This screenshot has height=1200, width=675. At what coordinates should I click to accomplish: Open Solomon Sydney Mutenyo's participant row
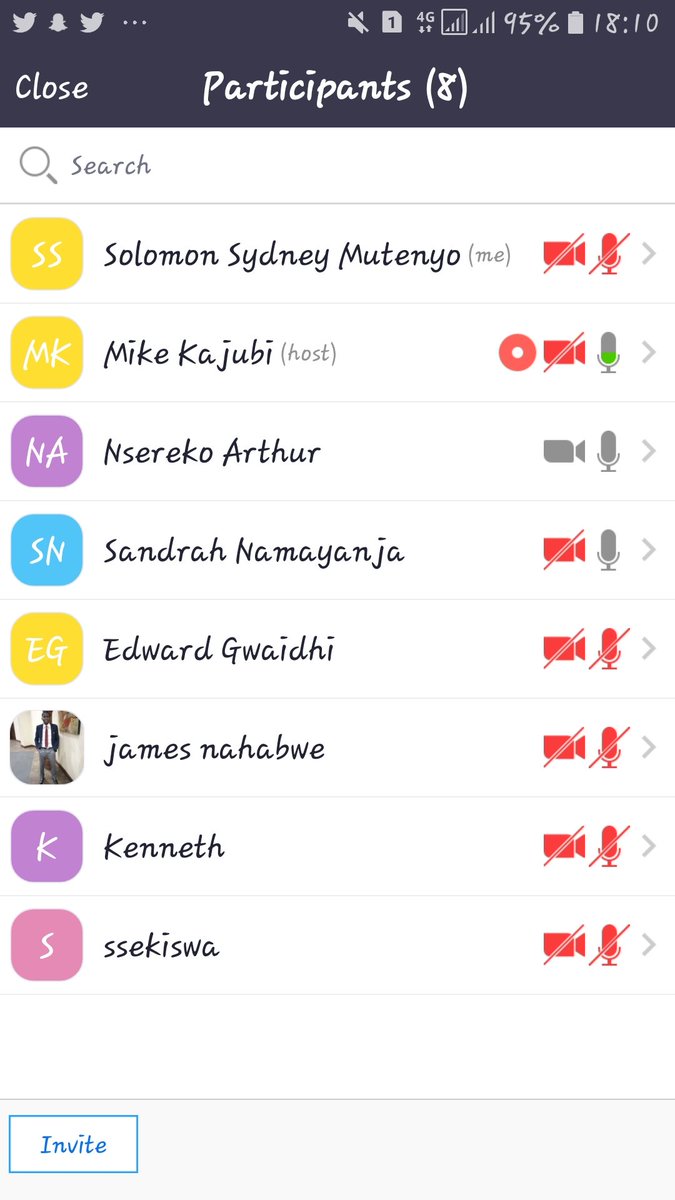coord(282,255)
